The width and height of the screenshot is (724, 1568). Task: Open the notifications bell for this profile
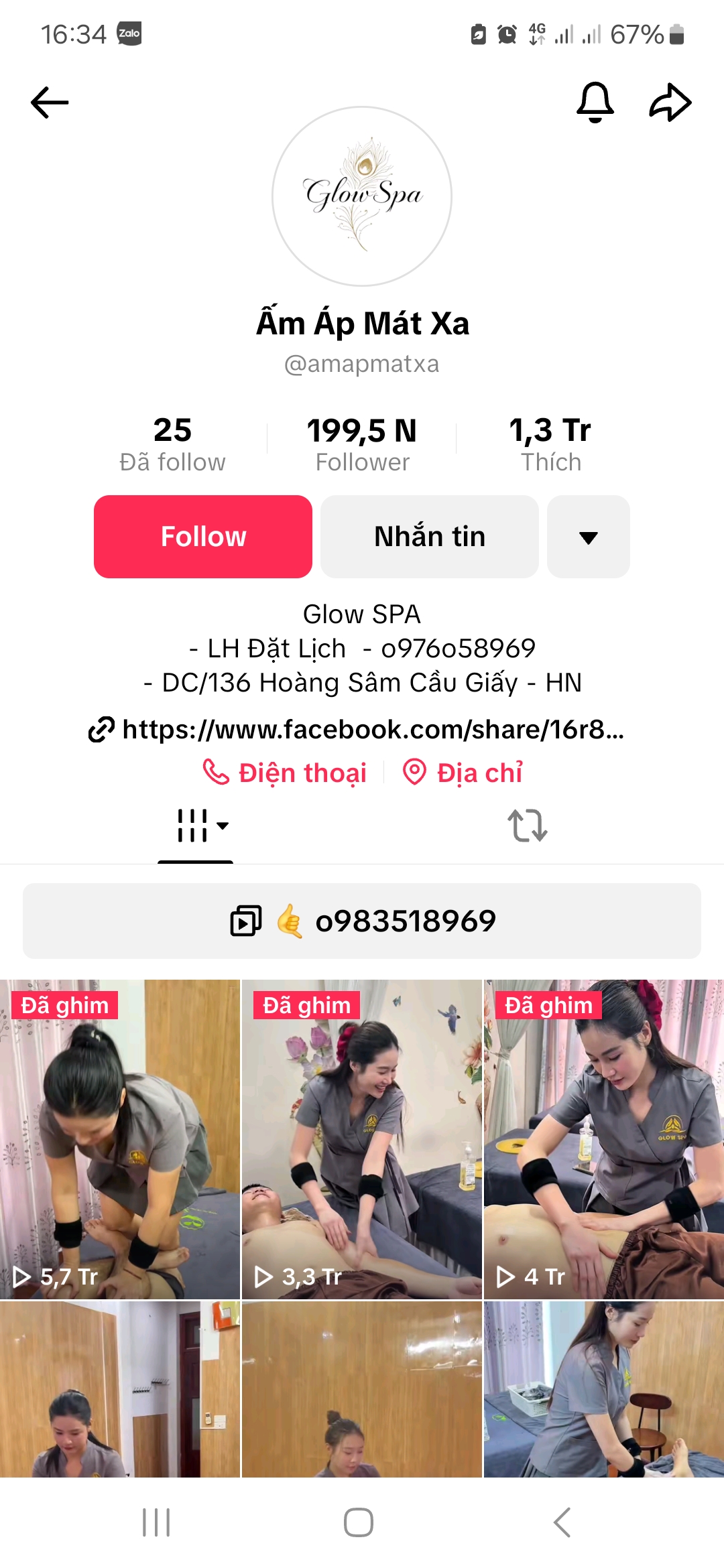coord(595,103)
